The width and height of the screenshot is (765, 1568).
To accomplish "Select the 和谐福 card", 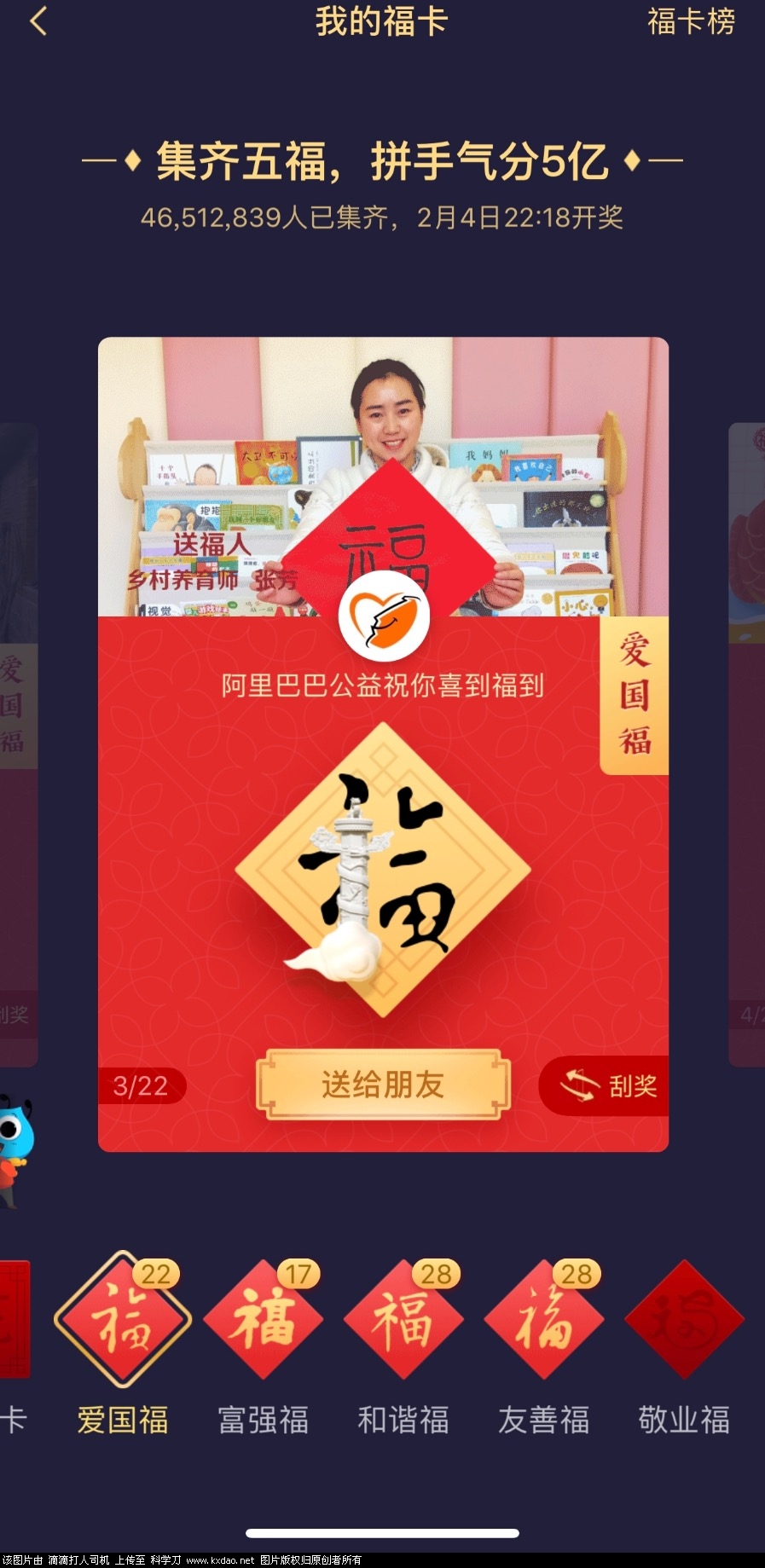I will (x=403, y=1320).
